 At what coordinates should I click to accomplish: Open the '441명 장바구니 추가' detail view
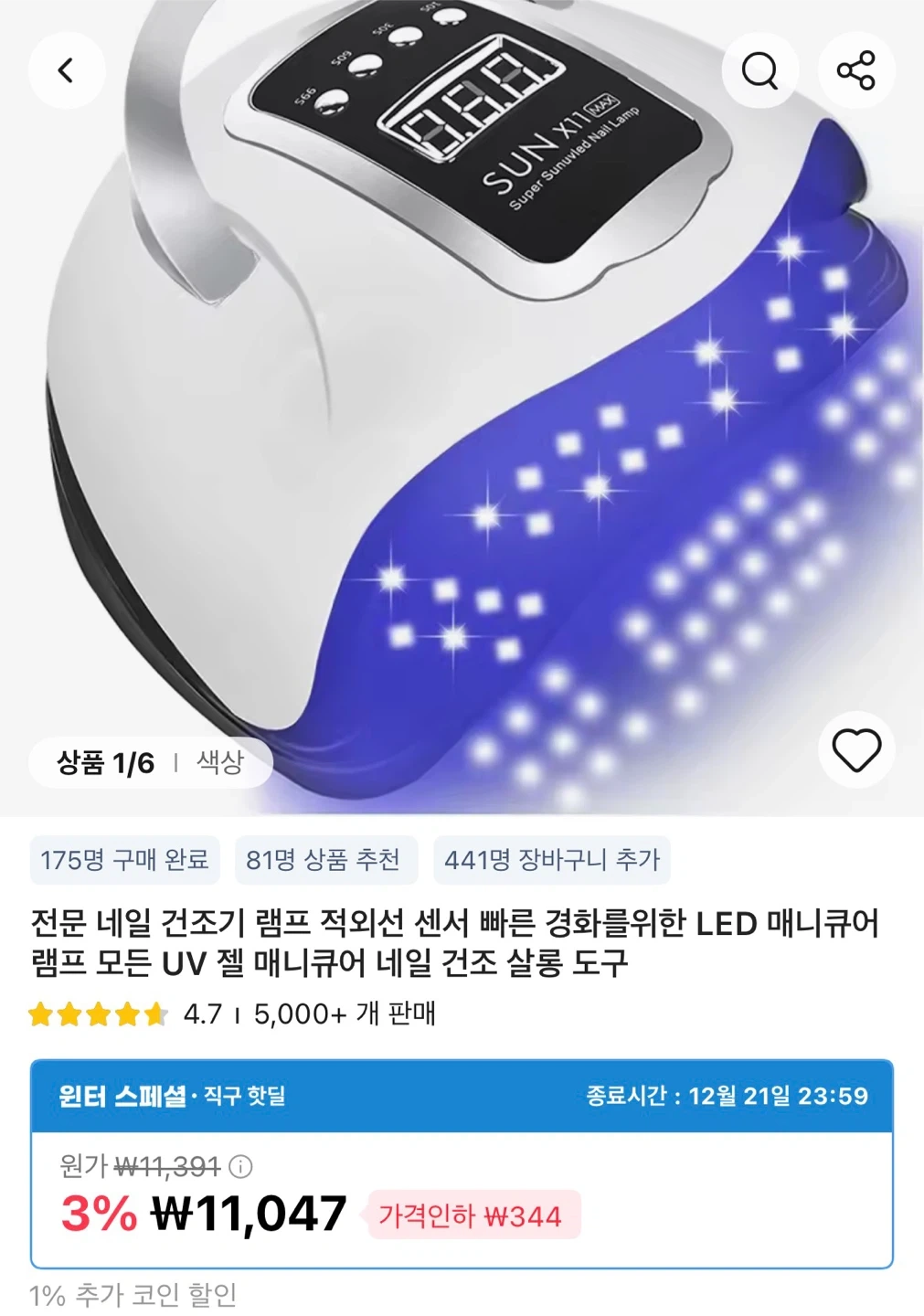pos(550,859)
